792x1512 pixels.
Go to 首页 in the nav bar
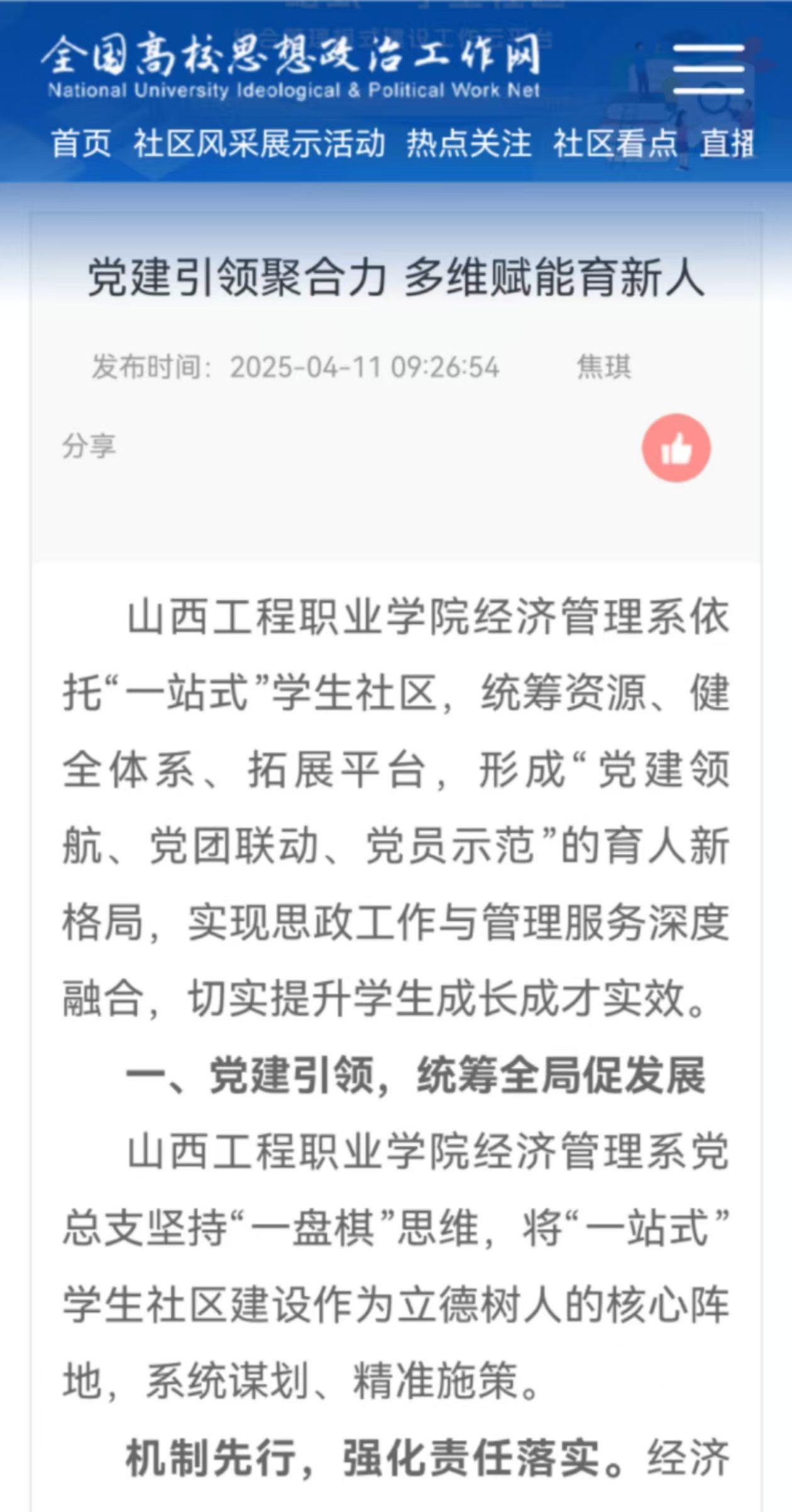81,143
